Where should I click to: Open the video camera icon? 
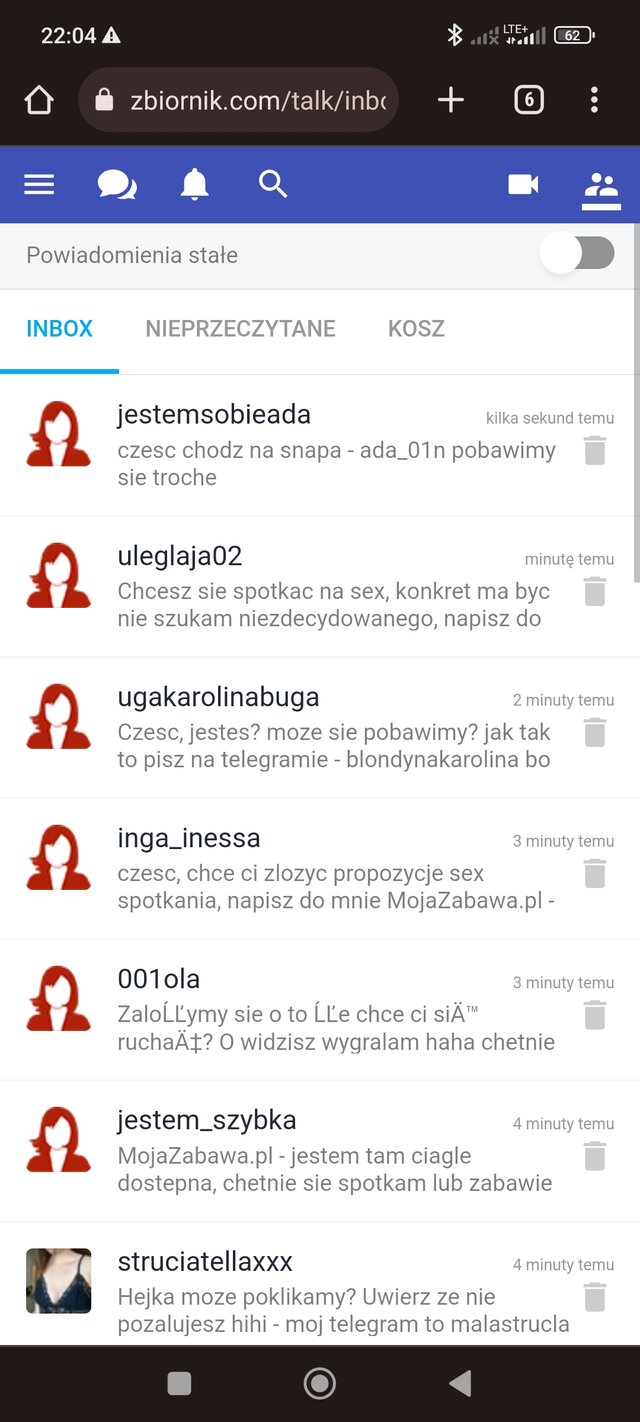523,185
